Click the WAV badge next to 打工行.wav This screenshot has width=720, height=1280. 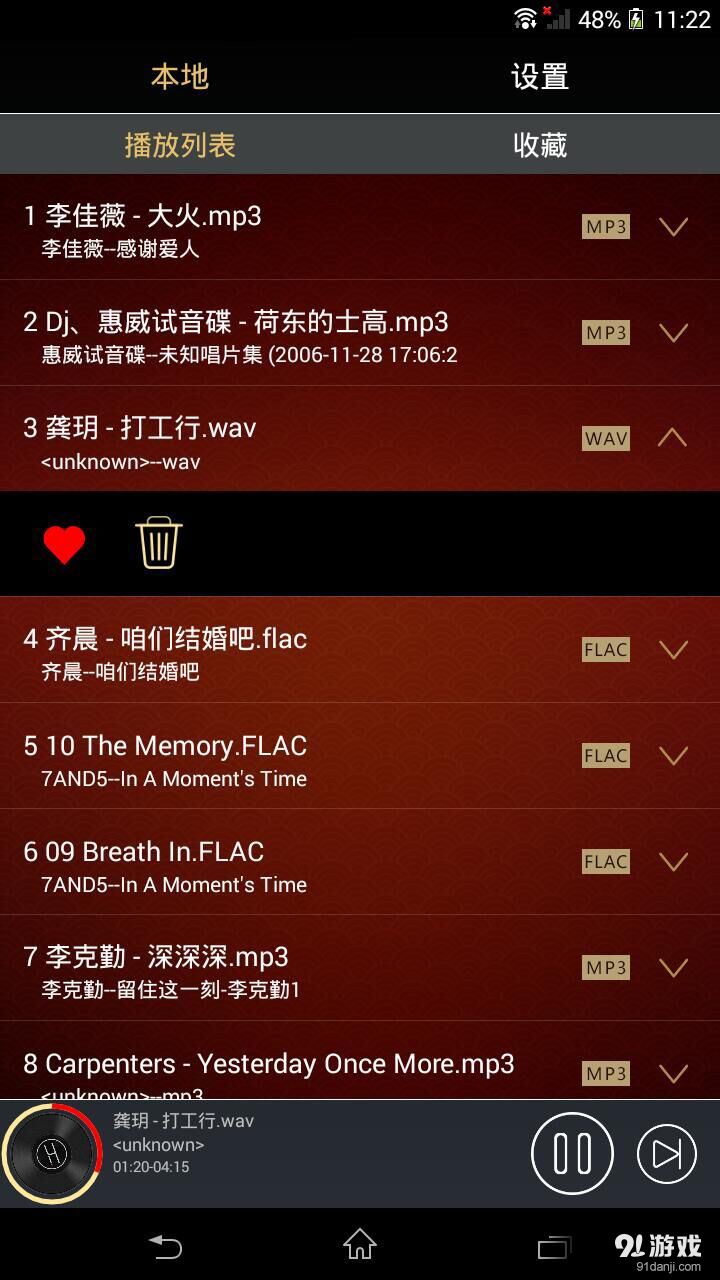click(605, 438)
